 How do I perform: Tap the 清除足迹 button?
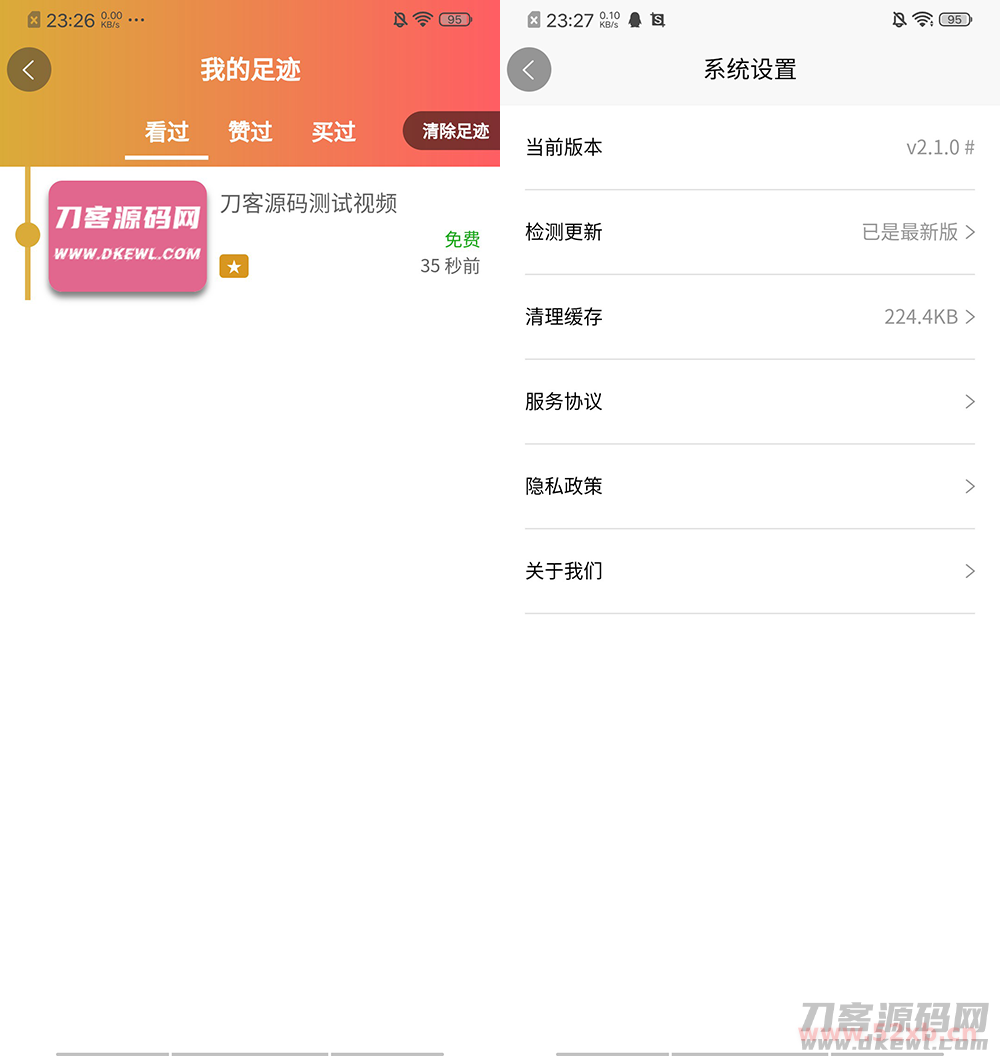click(x=455, y=131)
